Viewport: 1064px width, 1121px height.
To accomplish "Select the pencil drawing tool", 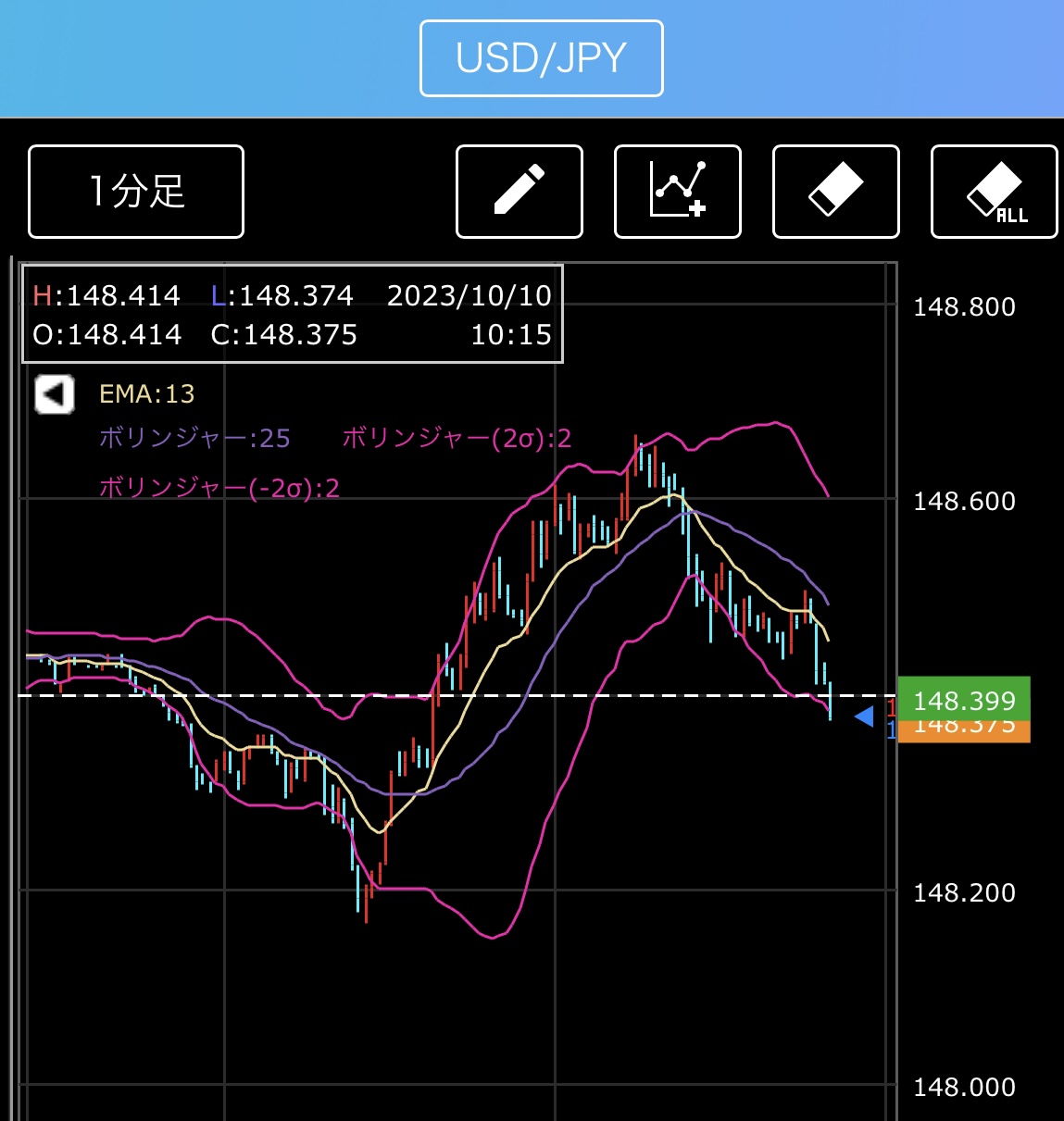I will 519,192.
